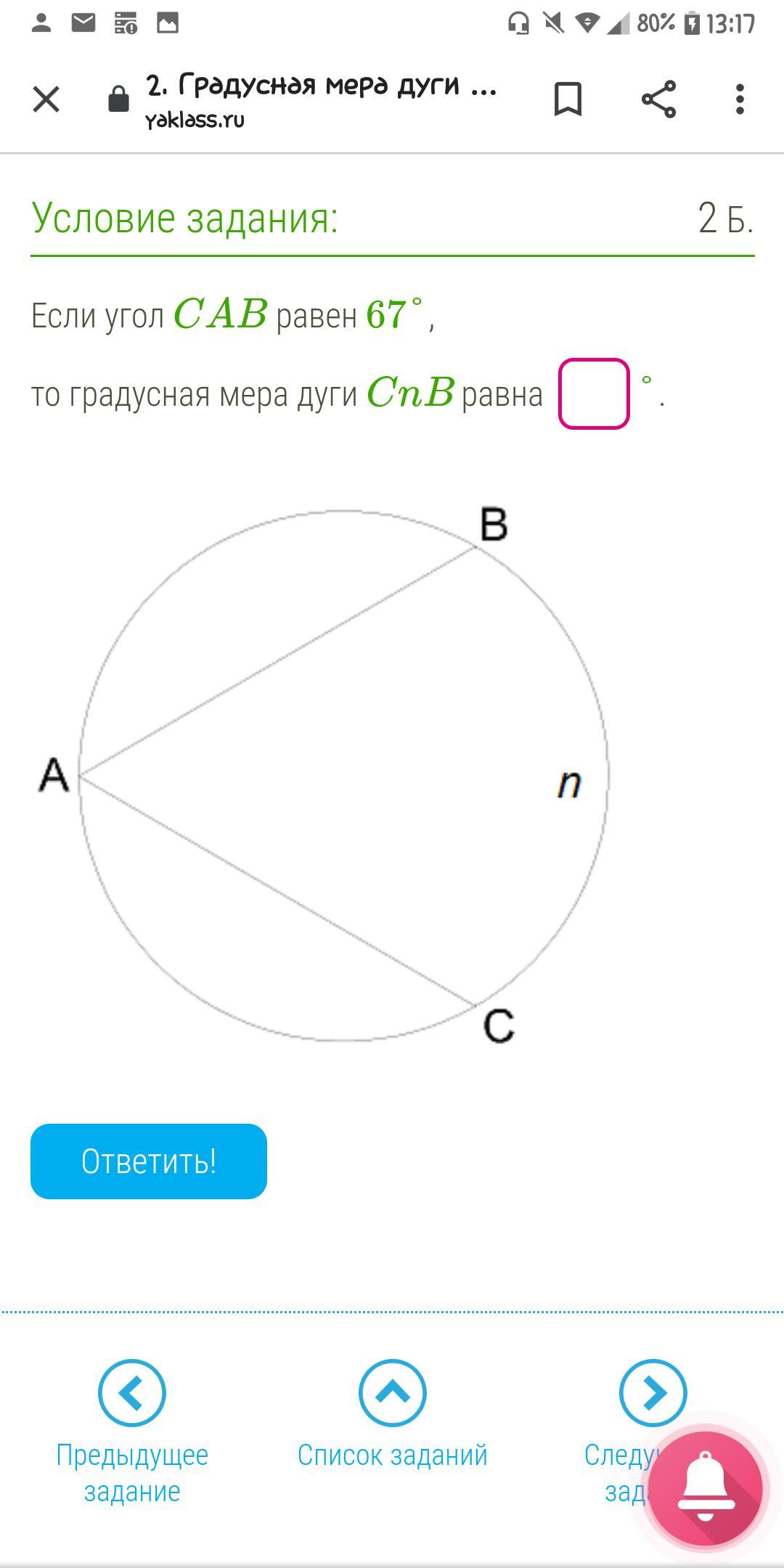The image size is (784, 1568).
Task: Tap the lock icon for site info
Action: pyautogui.click(x=118, y=99)
